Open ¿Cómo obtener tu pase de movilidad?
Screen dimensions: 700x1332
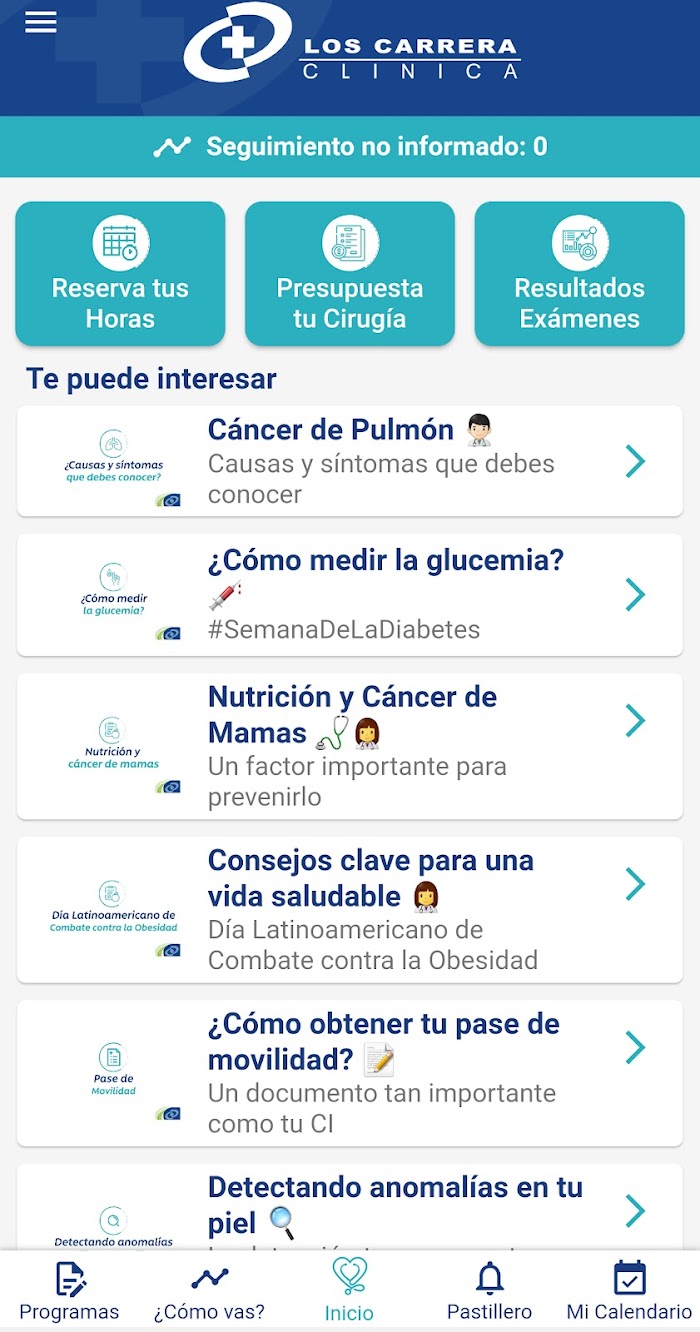(x=350, y=1073)
